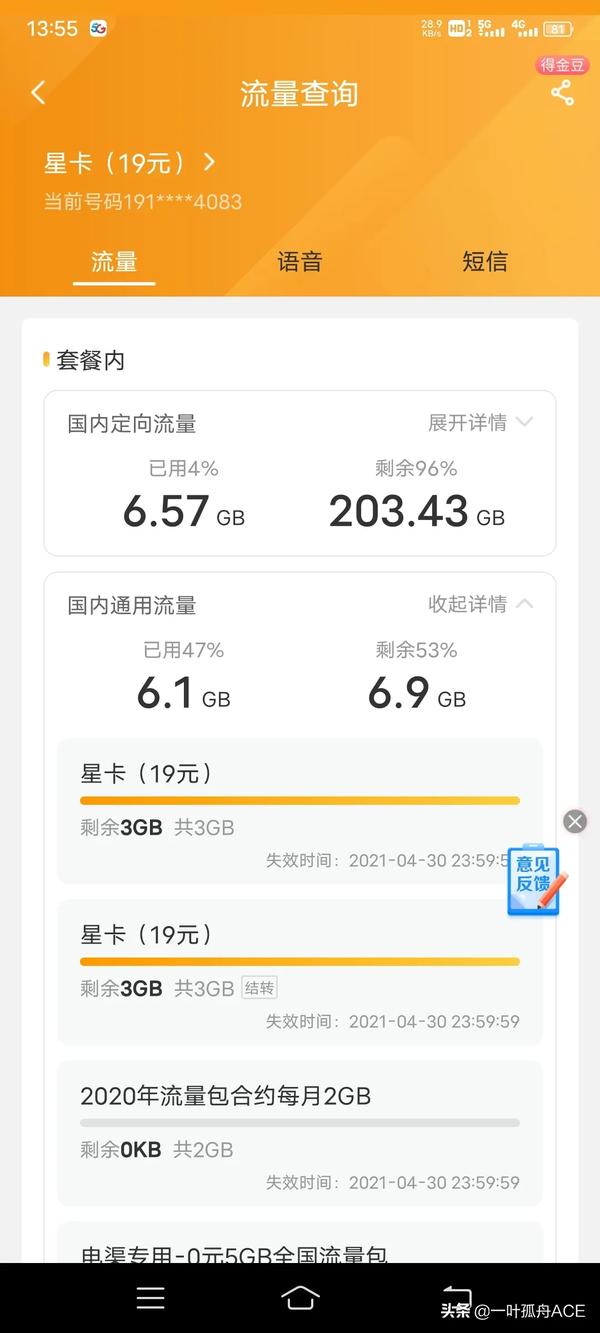
Task: Dismiss the floating 意见反馈 widget
Action: coord(575,821)
